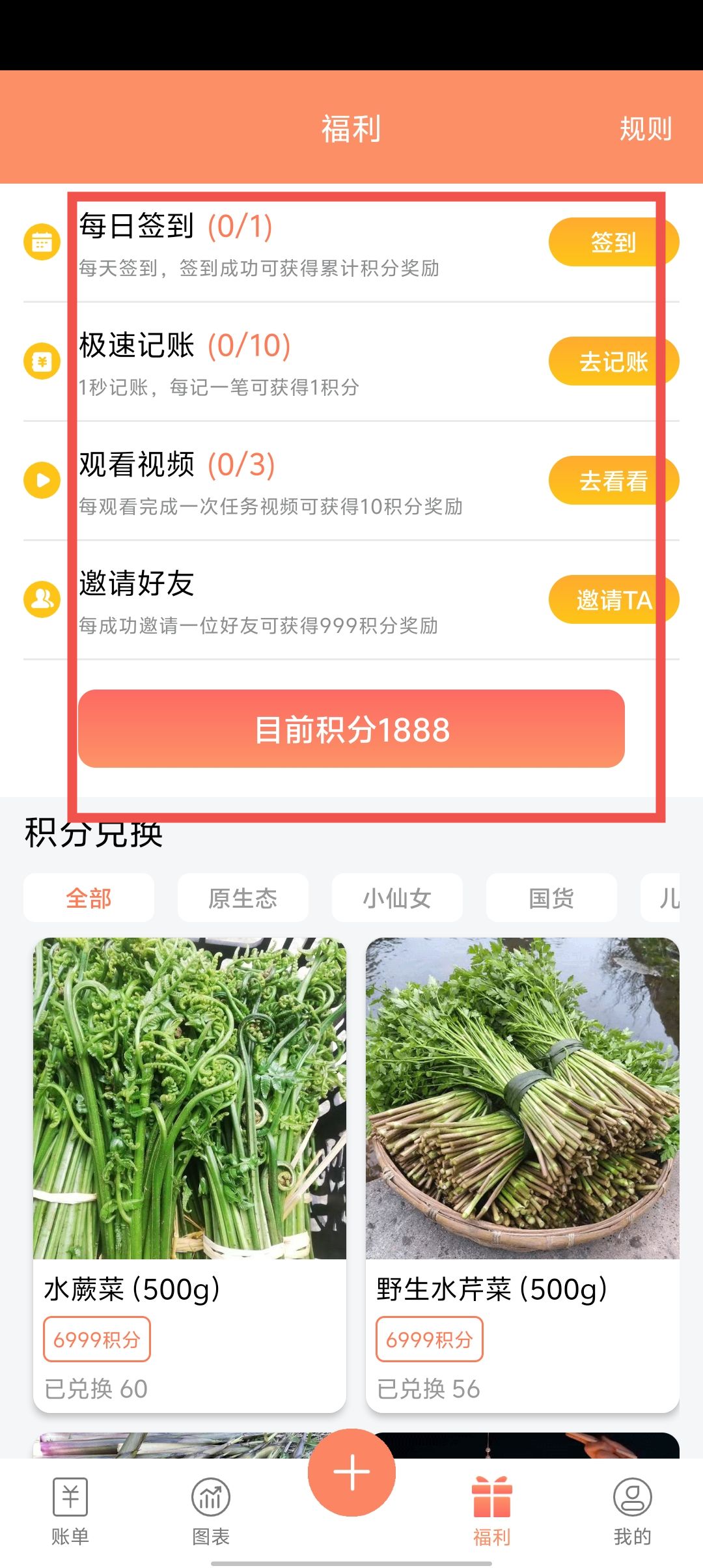Image resolution: width=703 pixels, height=1568 pixels.
Task: Open the 福利 tab
Action: coord(492,1511)
